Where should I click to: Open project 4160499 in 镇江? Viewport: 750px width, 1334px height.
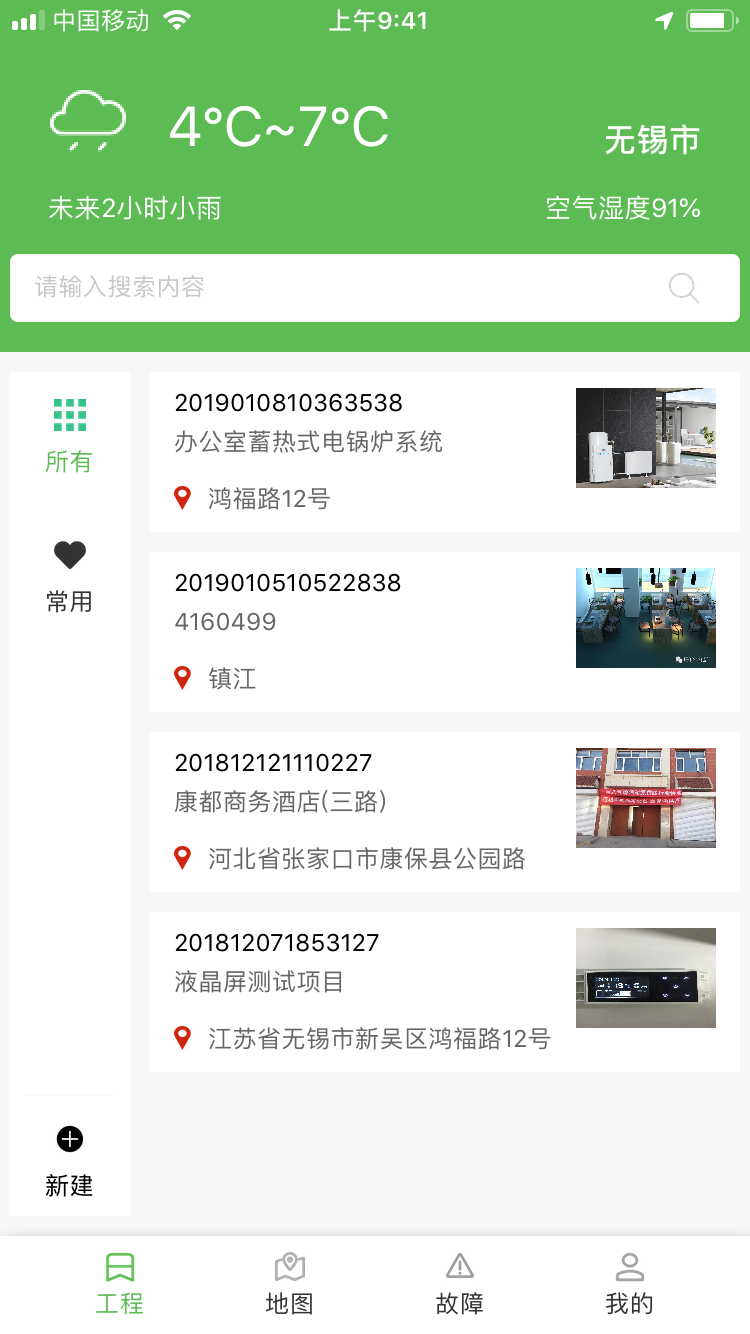click(x=444, y=632)
